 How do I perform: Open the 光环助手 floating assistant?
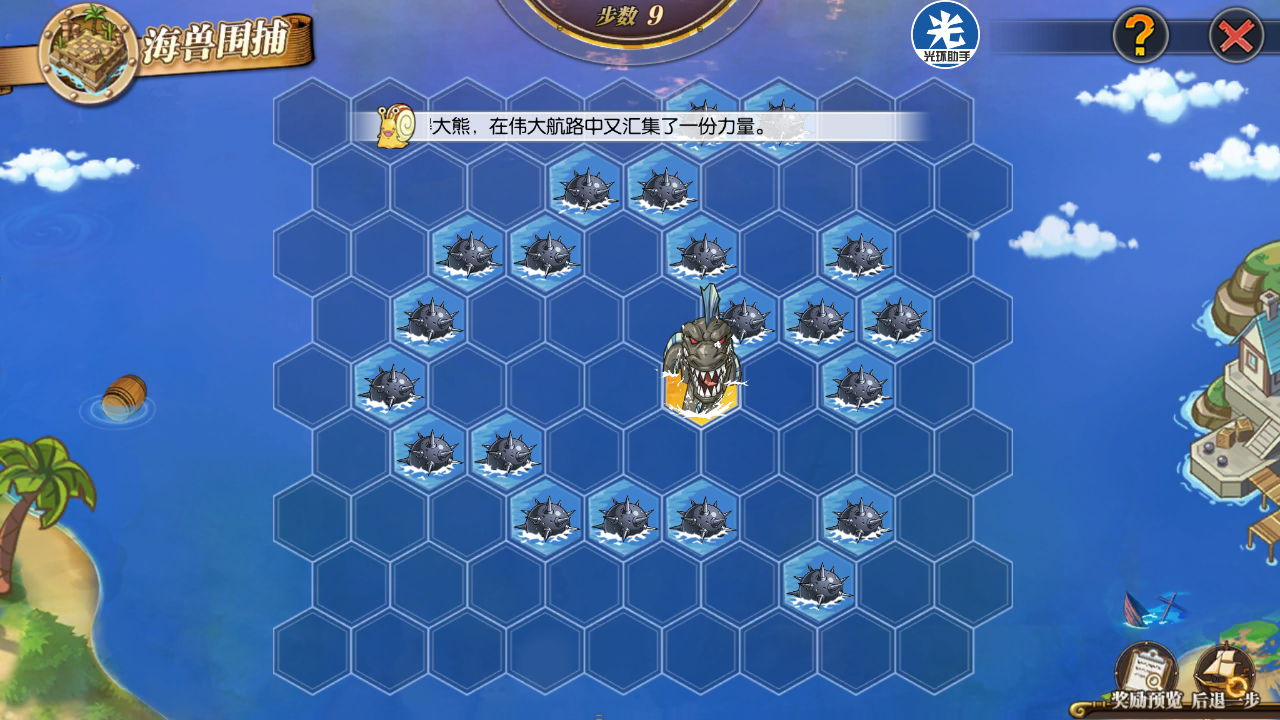[x=945, y=35]
